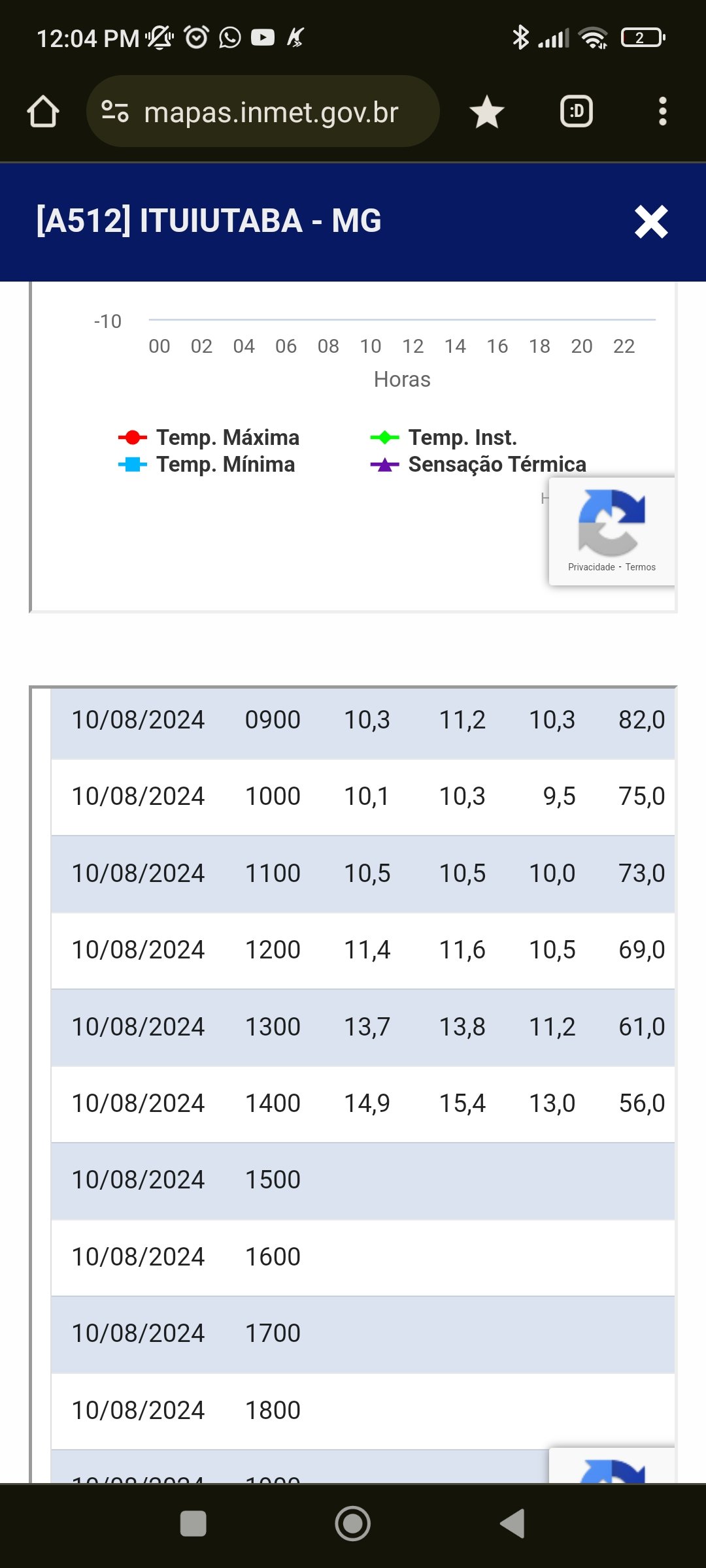Tap the mapas.inmet.gov.br address bar
The height and width of the screenshot is (1568, 706).
click(263, 112)
